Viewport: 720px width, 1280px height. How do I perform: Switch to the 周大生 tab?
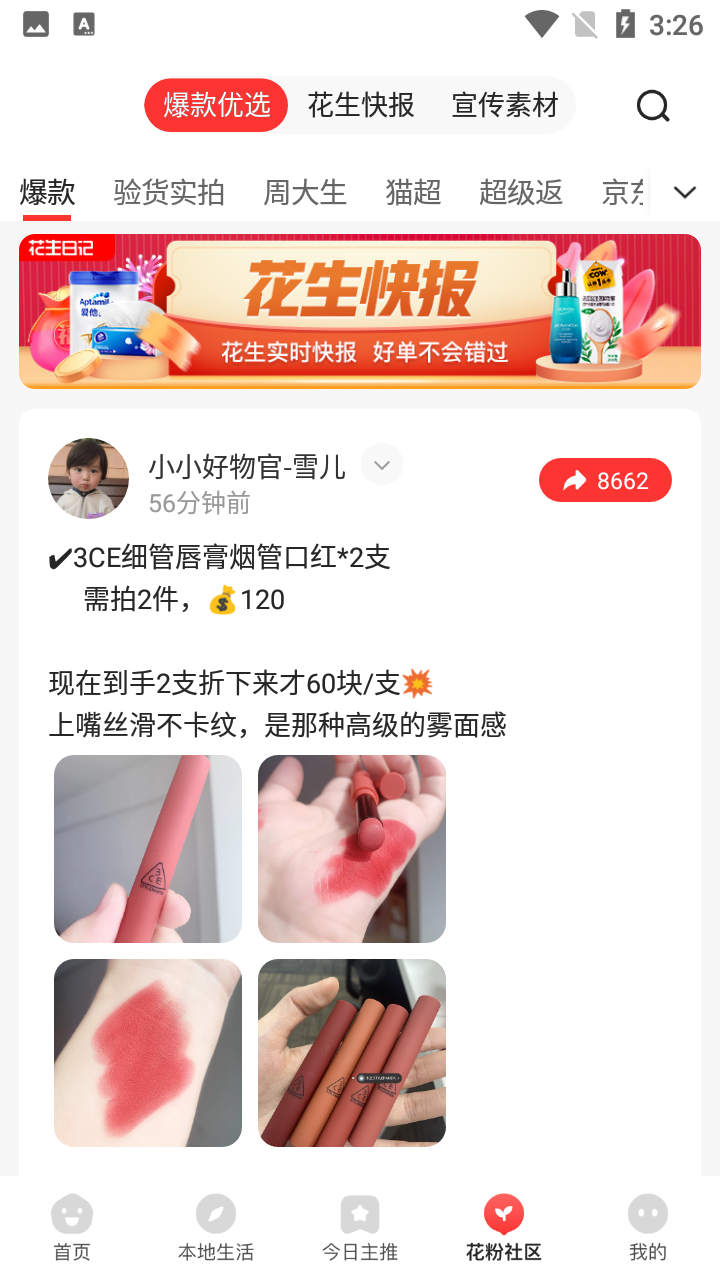[x=305, y=192]
